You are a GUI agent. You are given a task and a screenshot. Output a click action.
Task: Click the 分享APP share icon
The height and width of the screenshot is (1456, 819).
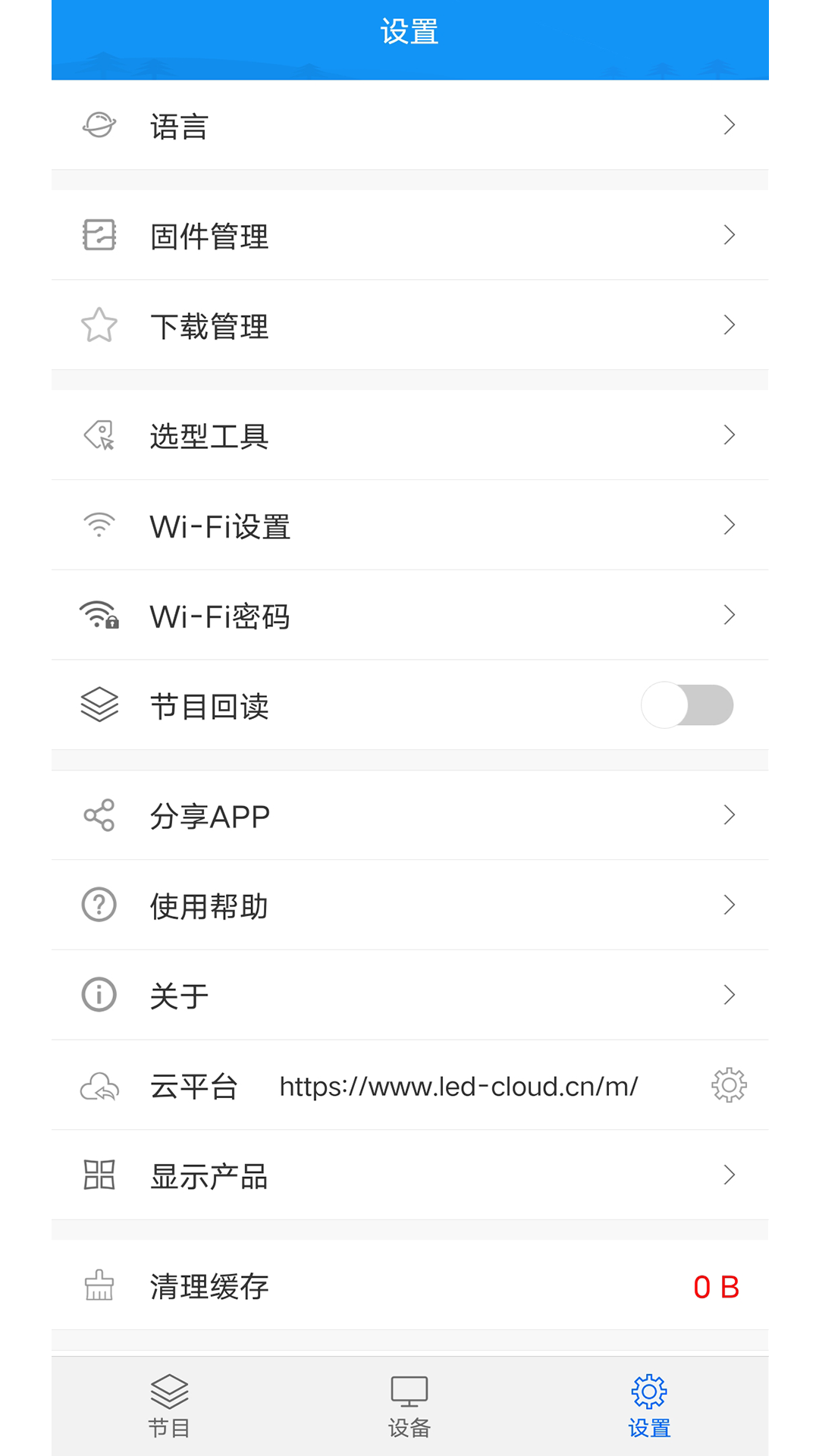(99, 814)
